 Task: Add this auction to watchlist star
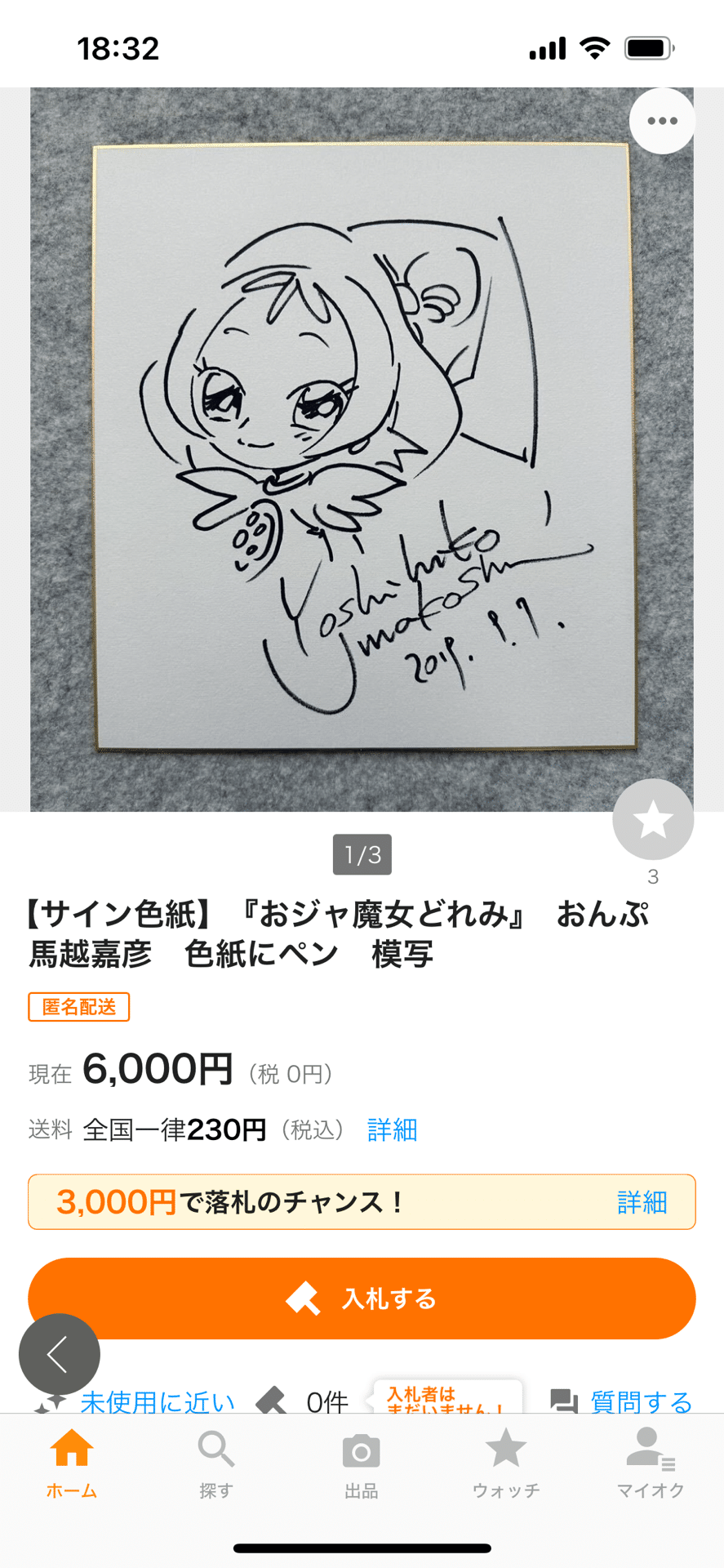point(652,819)
